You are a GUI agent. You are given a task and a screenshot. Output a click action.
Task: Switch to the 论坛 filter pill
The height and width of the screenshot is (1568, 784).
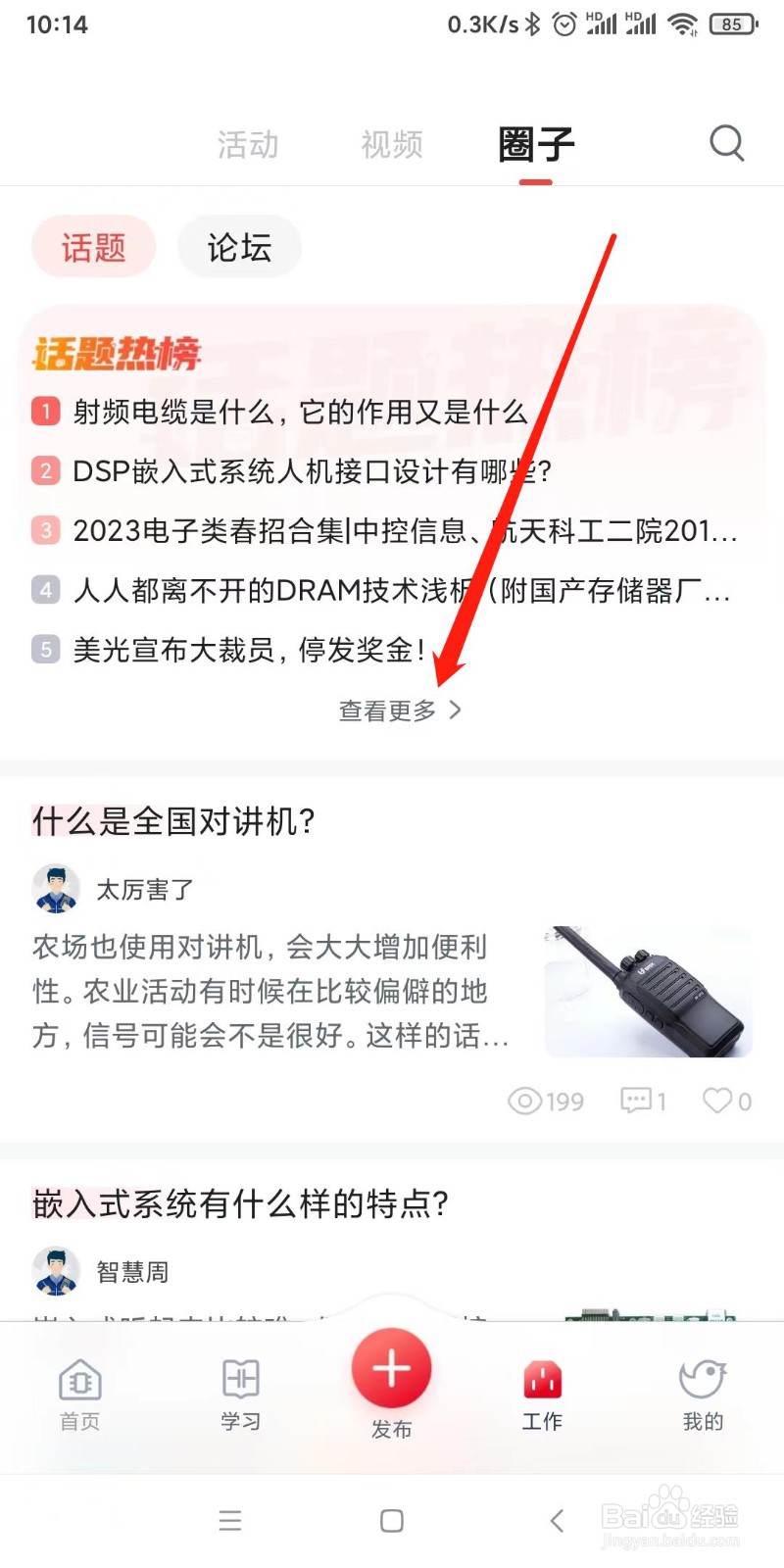[239, 247]
